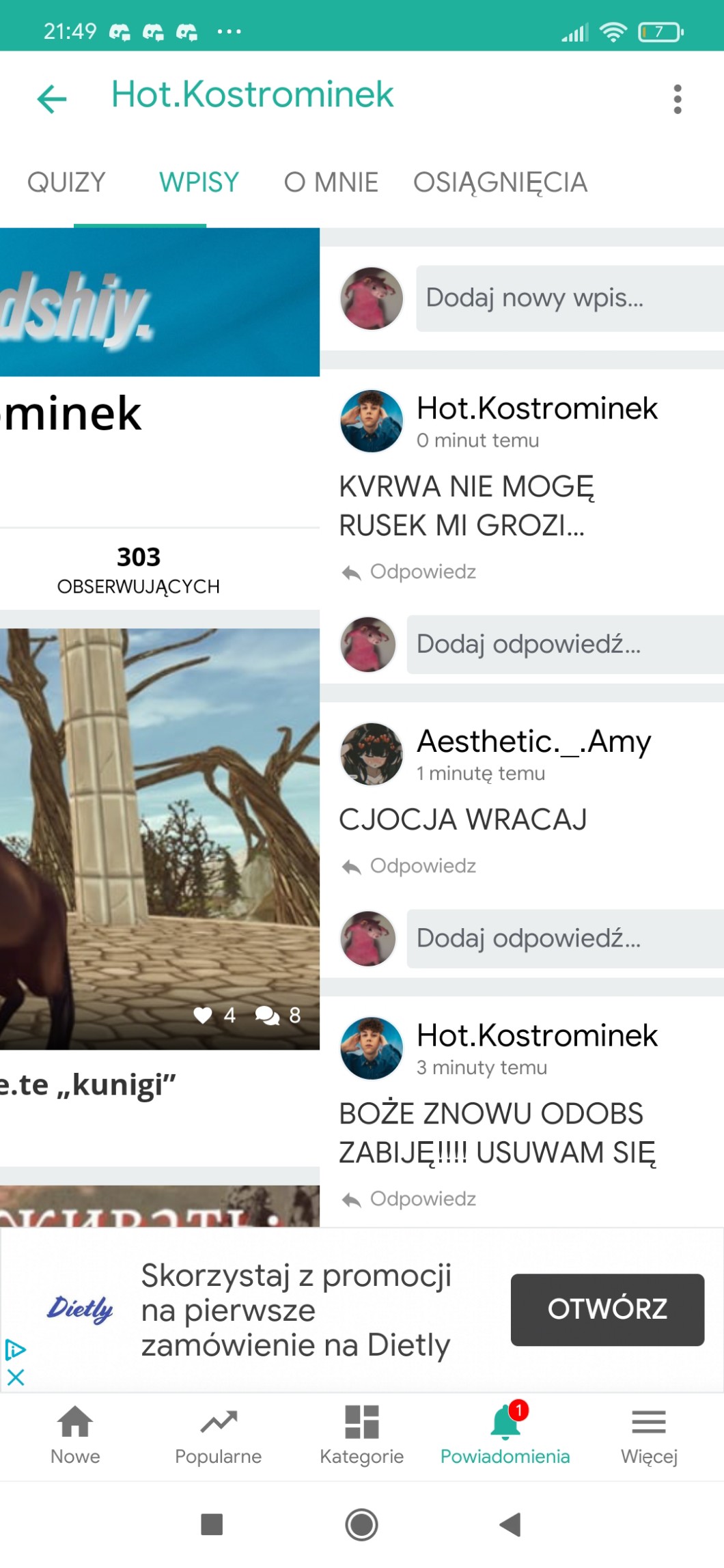Open the horse quiz with kunigi title
Screen dimensions: 724x1568
pos(158,839)
